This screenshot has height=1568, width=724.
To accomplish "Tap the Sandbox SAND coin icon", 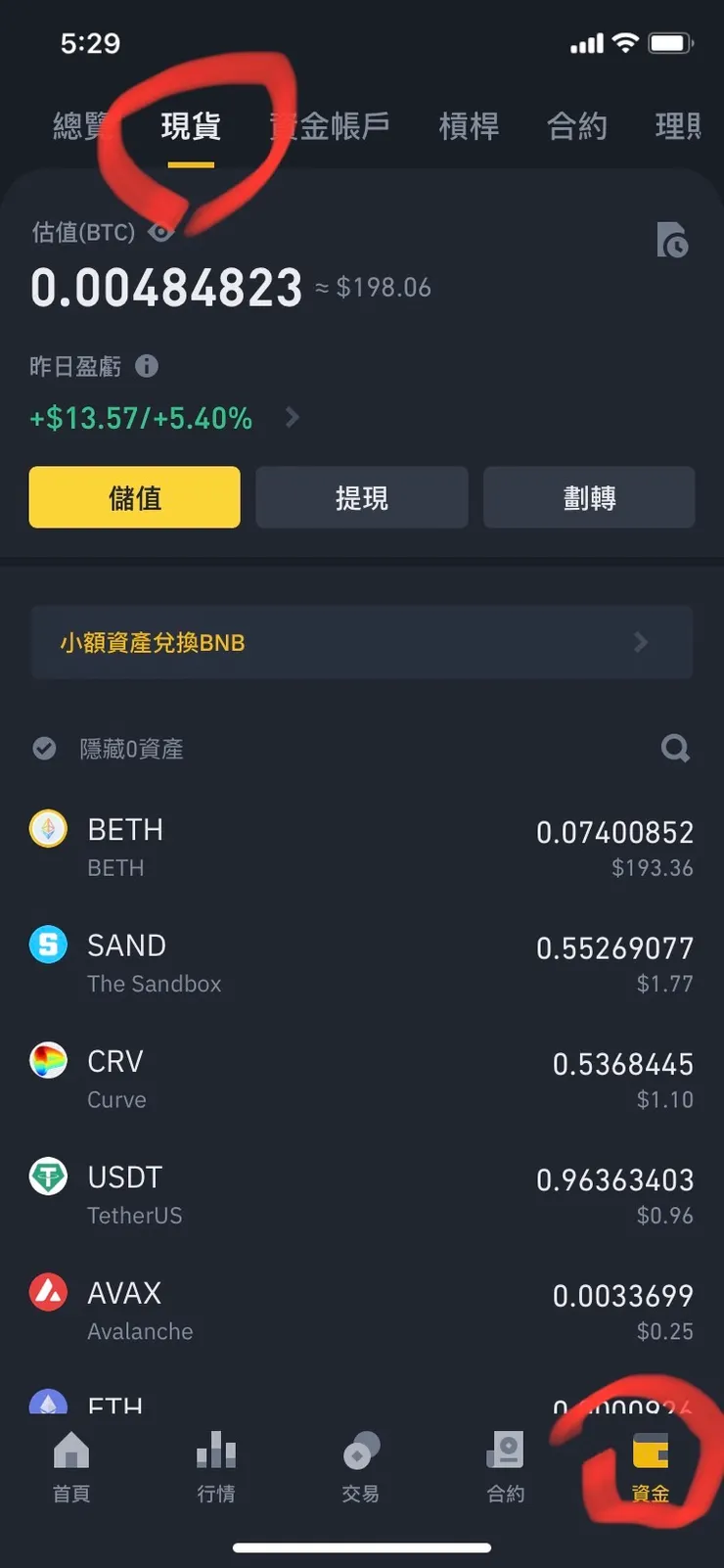I will [x=48, y=945].
